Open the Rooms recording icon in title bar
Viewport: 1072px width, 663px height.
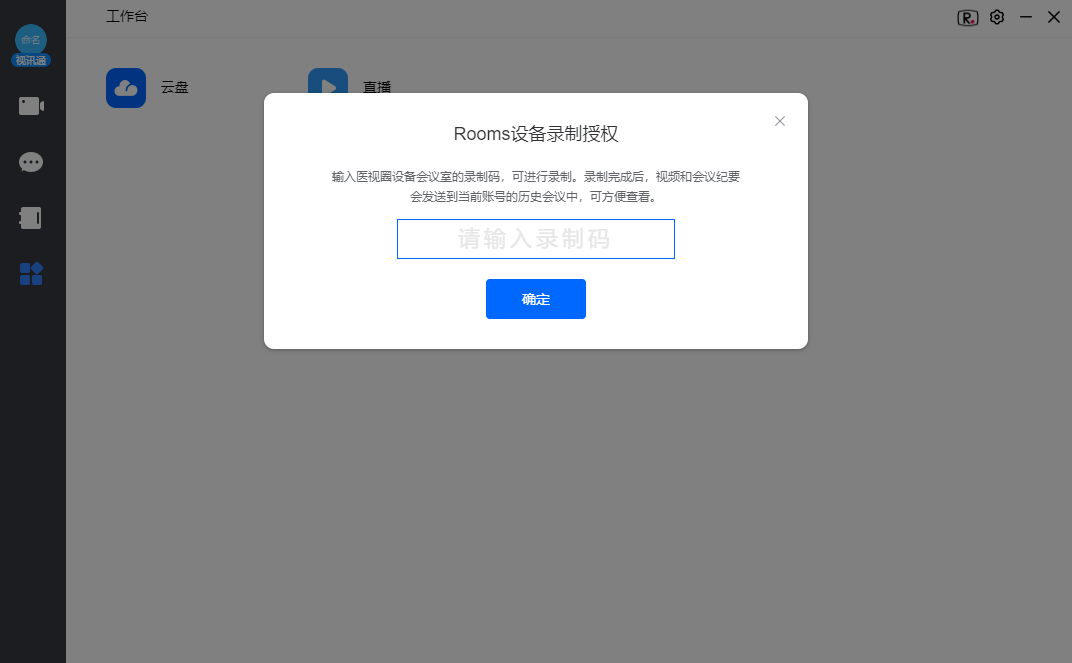tap(967, 17)
